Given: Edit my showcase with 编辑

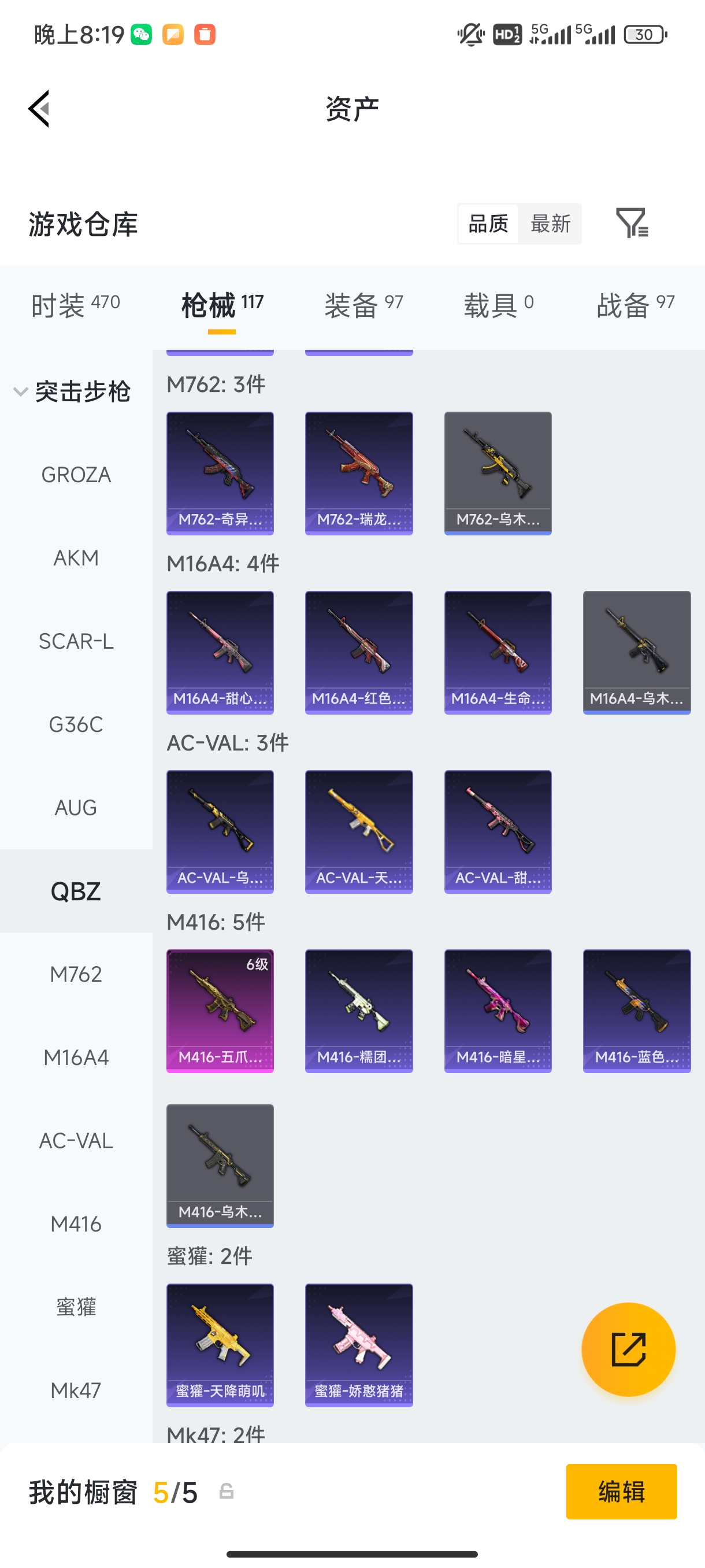Looking at the screenshot, I should coord(621,1491).
